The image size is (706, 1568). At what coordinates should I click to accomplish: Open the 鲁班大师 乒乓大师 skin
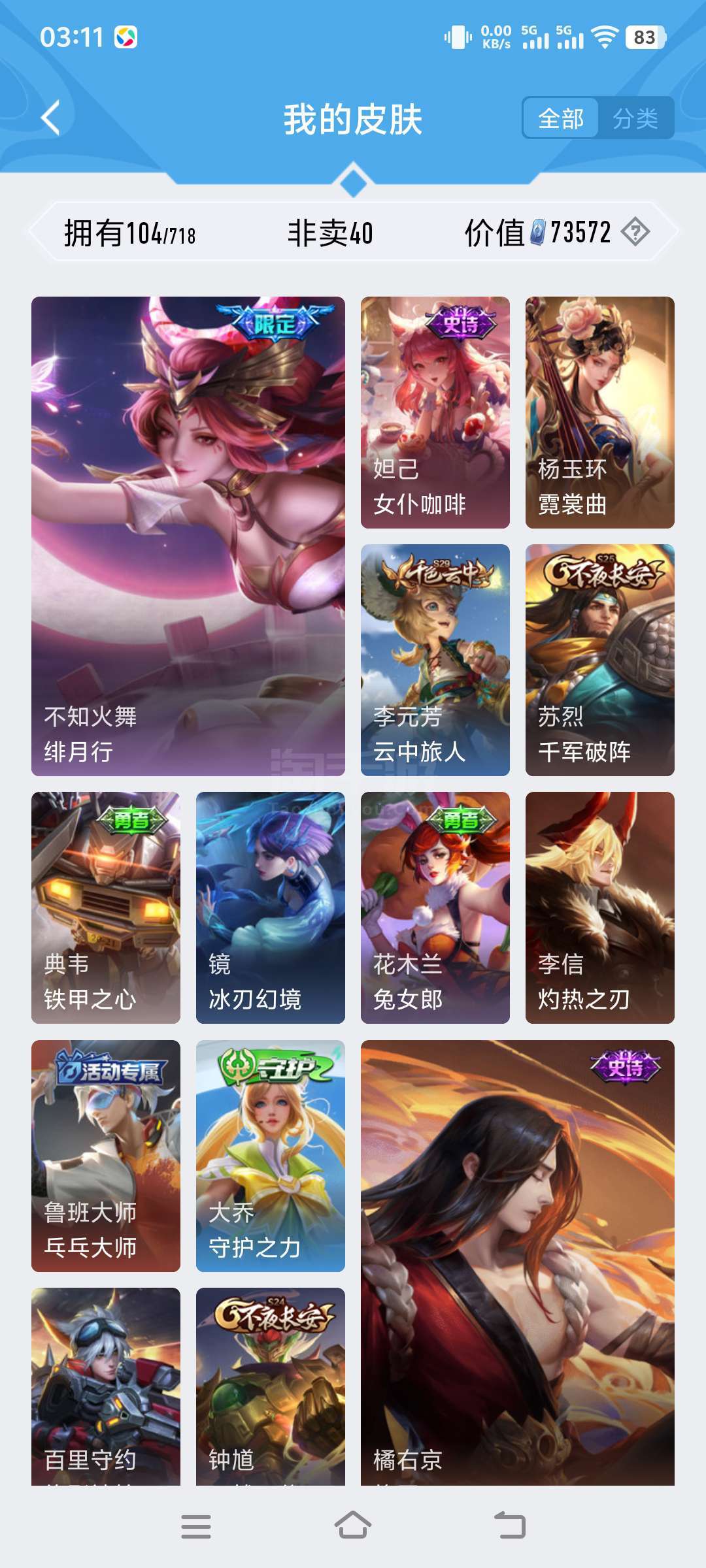pyautogui.click(x=106, y=1156)
